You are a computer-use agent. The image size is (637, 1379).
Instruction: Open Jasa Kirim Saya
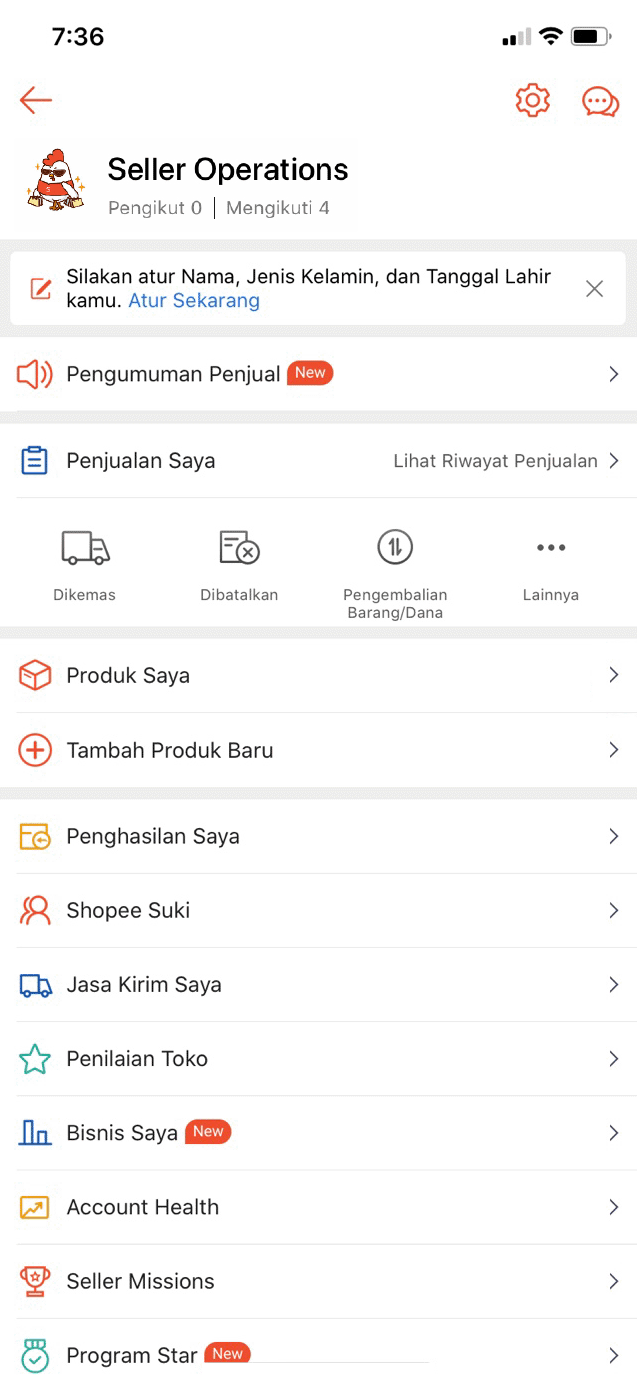(318, 985)
